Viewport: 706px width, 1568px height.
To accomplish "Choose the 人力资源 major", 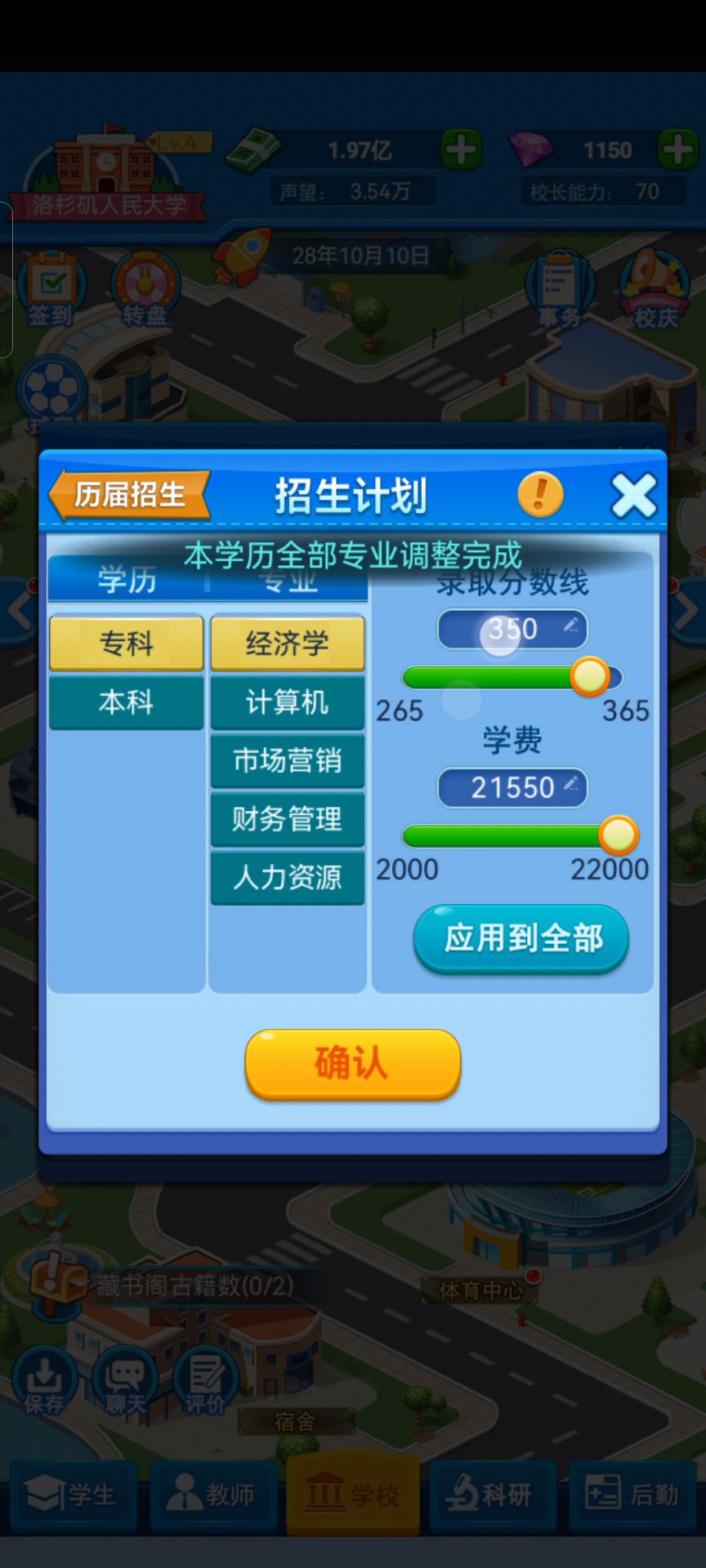I will pyautogui.click(x=287, y=878).
